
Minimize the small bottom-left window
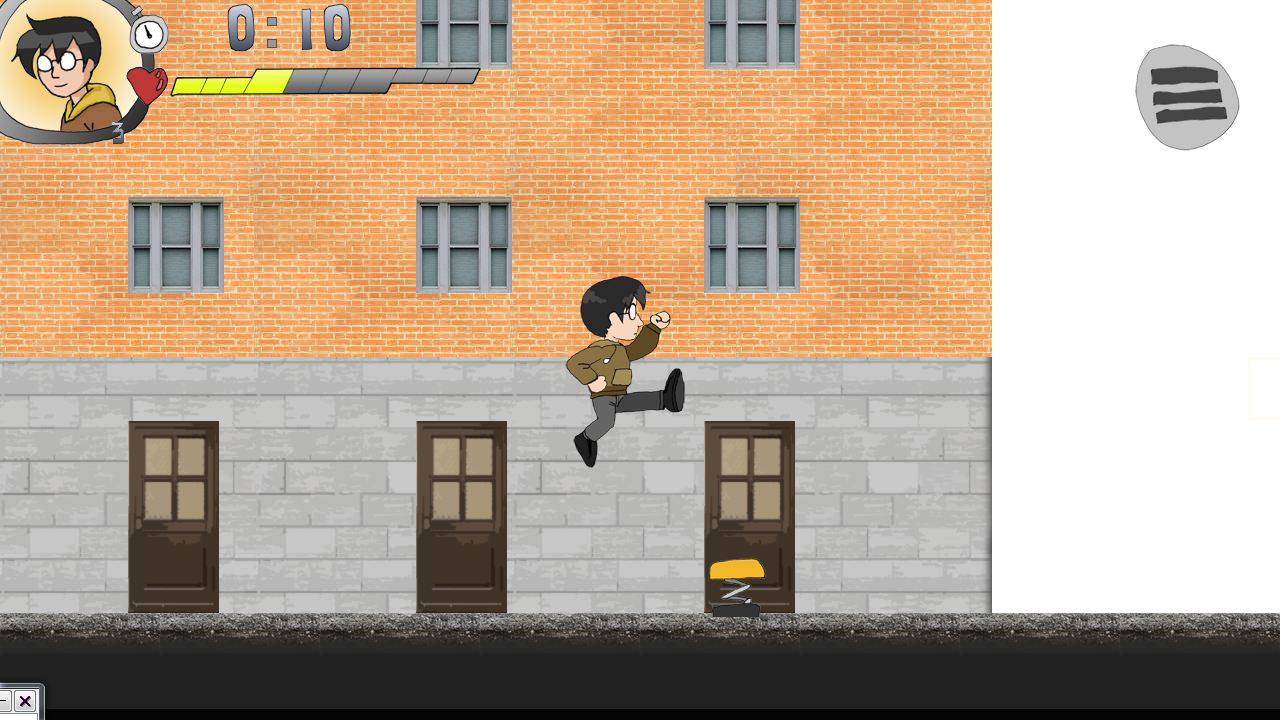5,701
